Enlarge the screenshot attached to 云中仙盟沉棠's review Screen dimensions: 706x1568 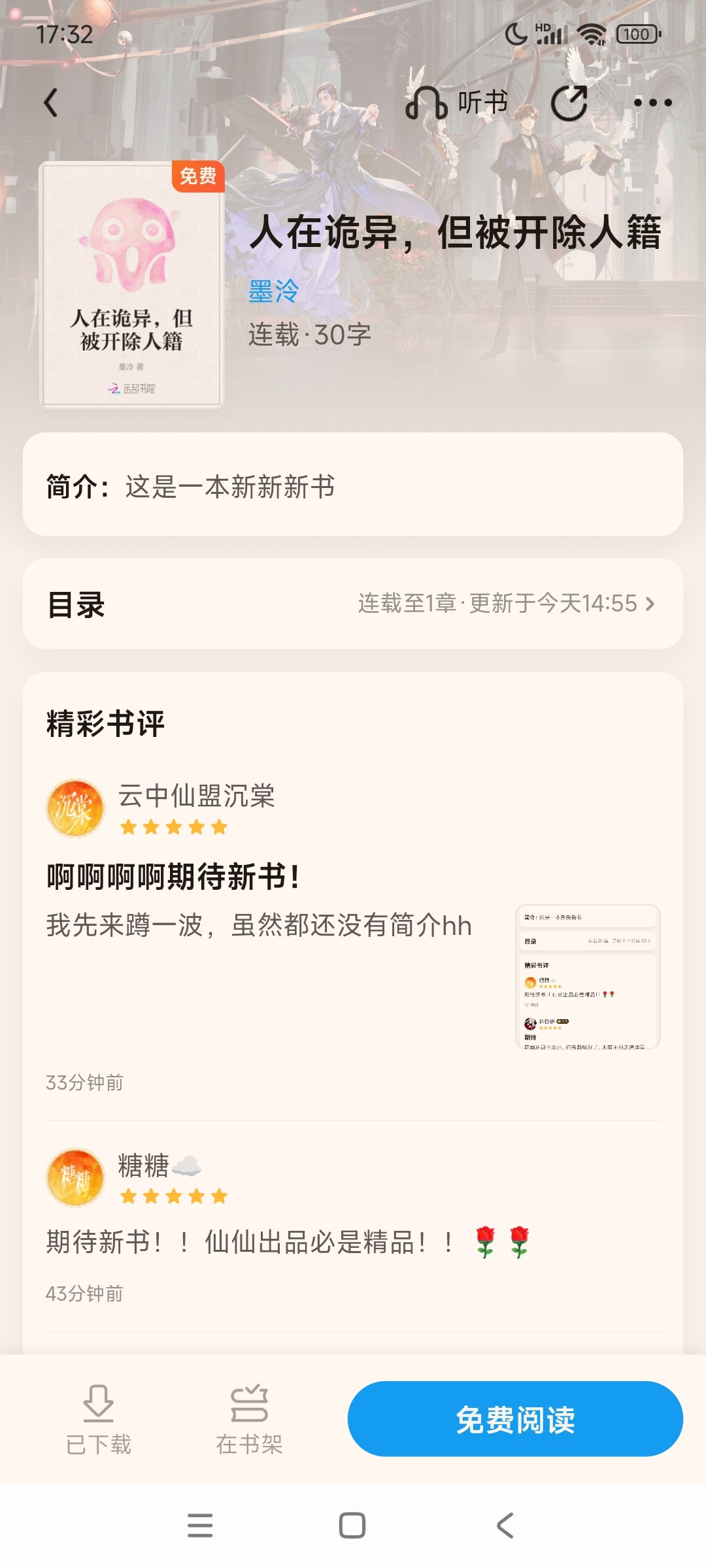(588, 977)
